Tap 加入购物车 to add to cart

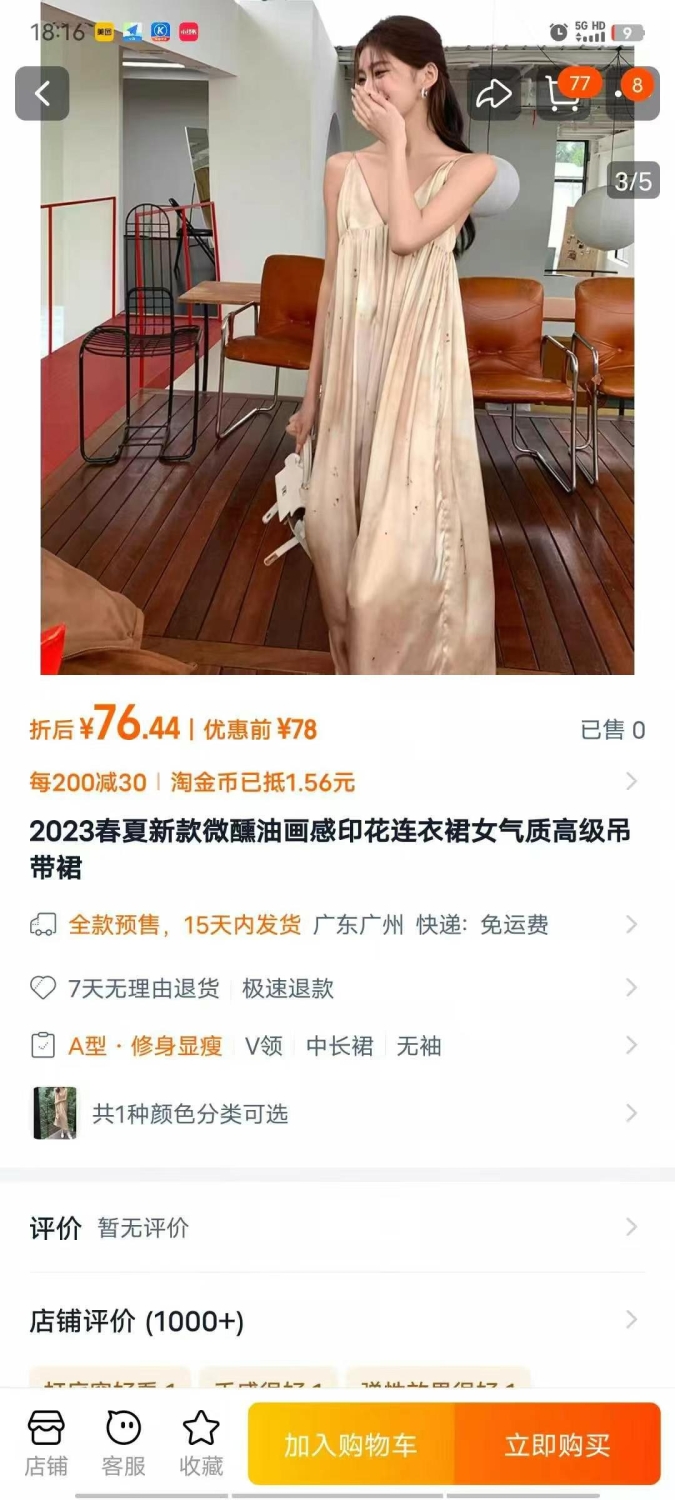351,1444
